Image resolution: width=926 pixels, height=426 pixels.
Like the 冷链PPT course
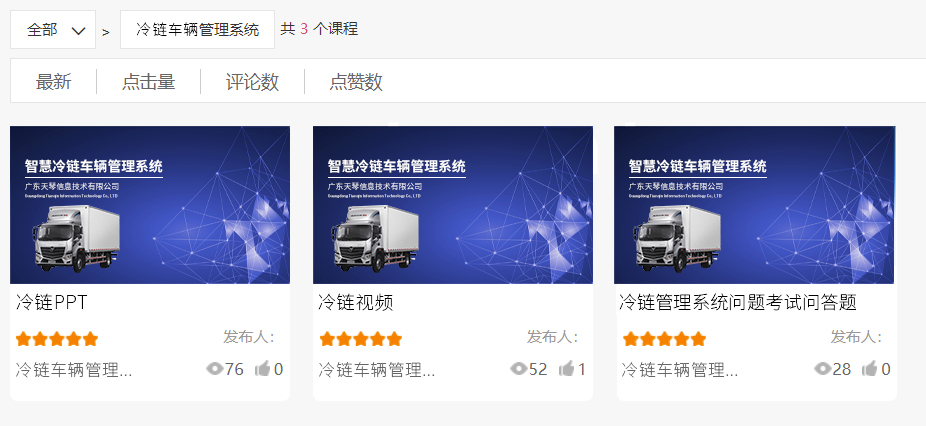263,369
